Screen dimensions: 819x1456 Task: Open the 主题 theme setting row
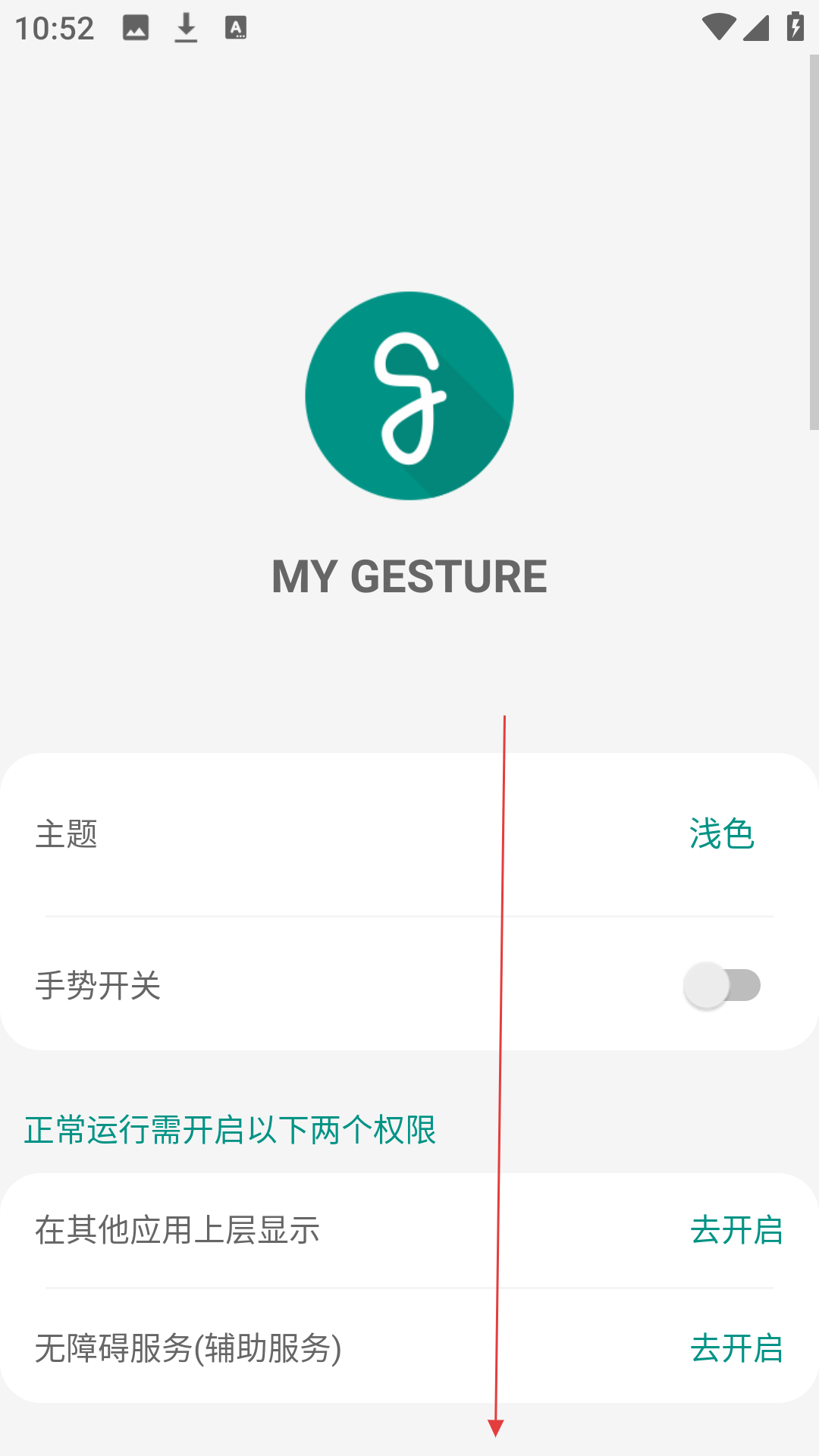click(x=409, y=834)
